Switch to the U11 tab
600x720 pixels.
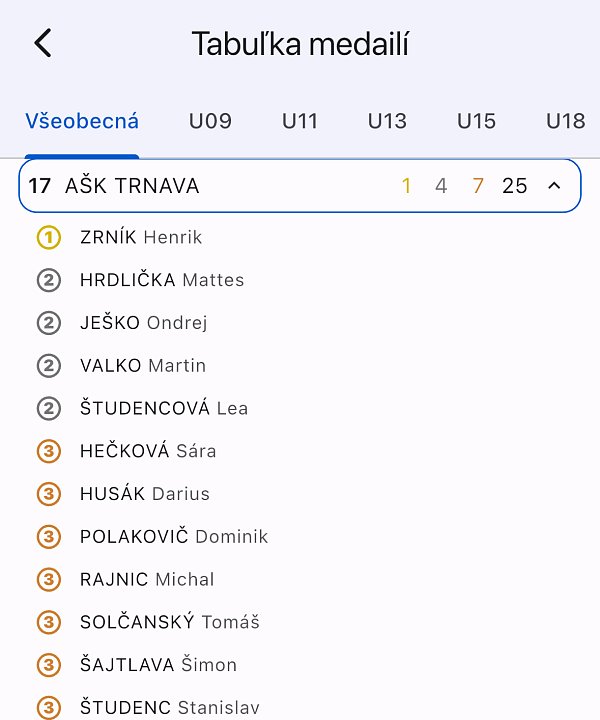(x=299, y=121)
